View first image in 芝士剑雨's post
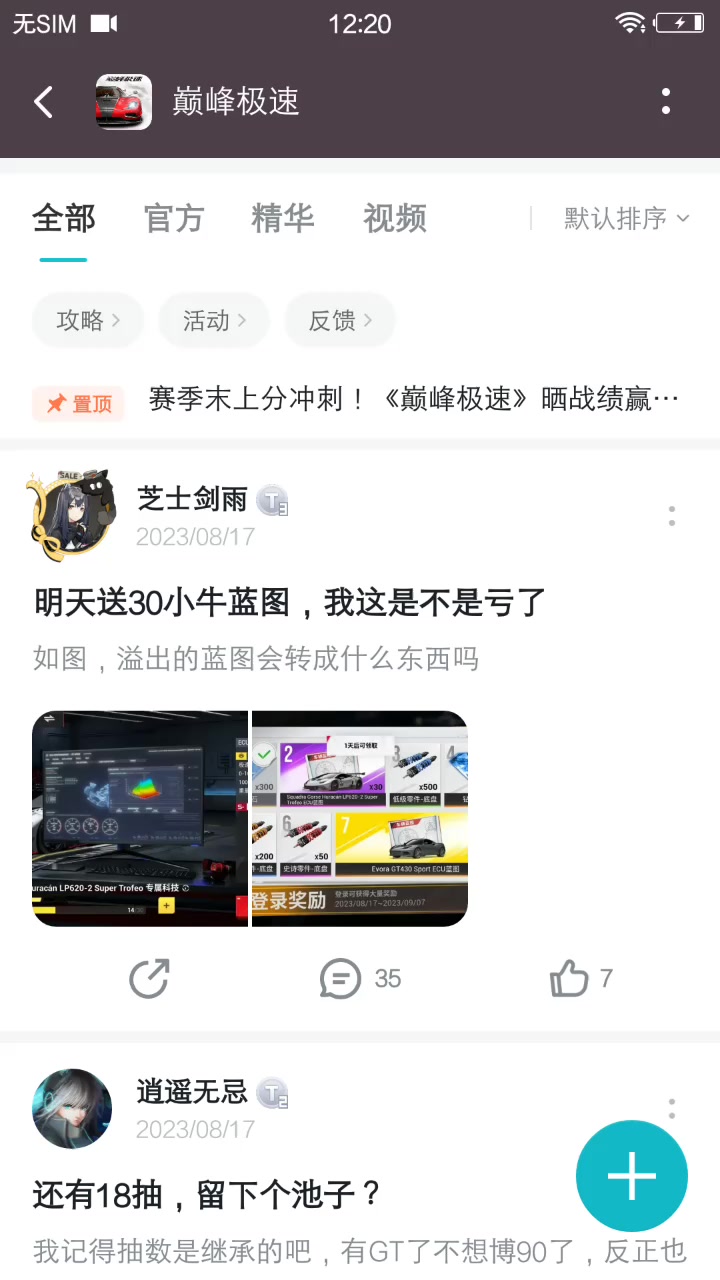The image size is (720, 1280). (140, 818)
